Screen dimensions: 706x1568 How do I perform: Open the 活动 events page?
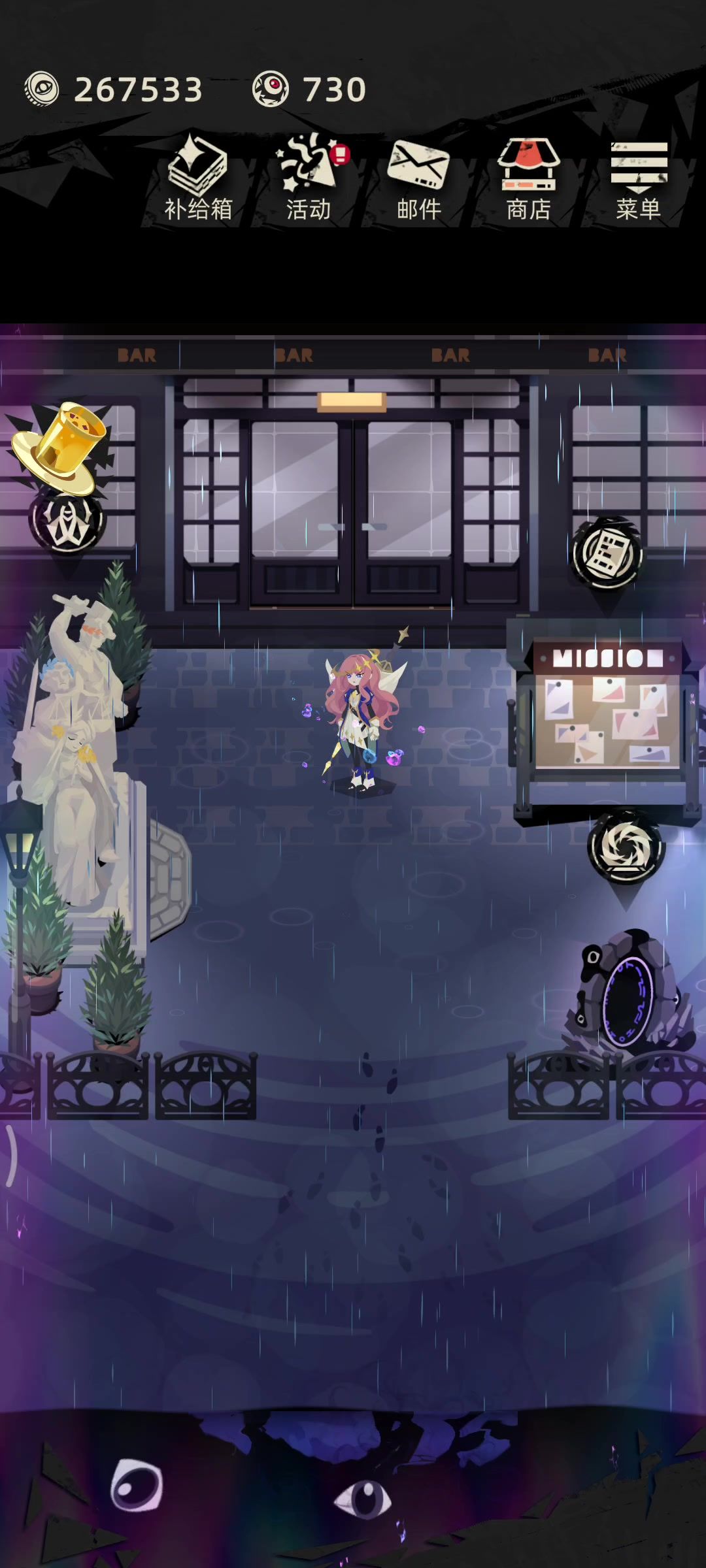pyautogui.click(x=309, y=178)
